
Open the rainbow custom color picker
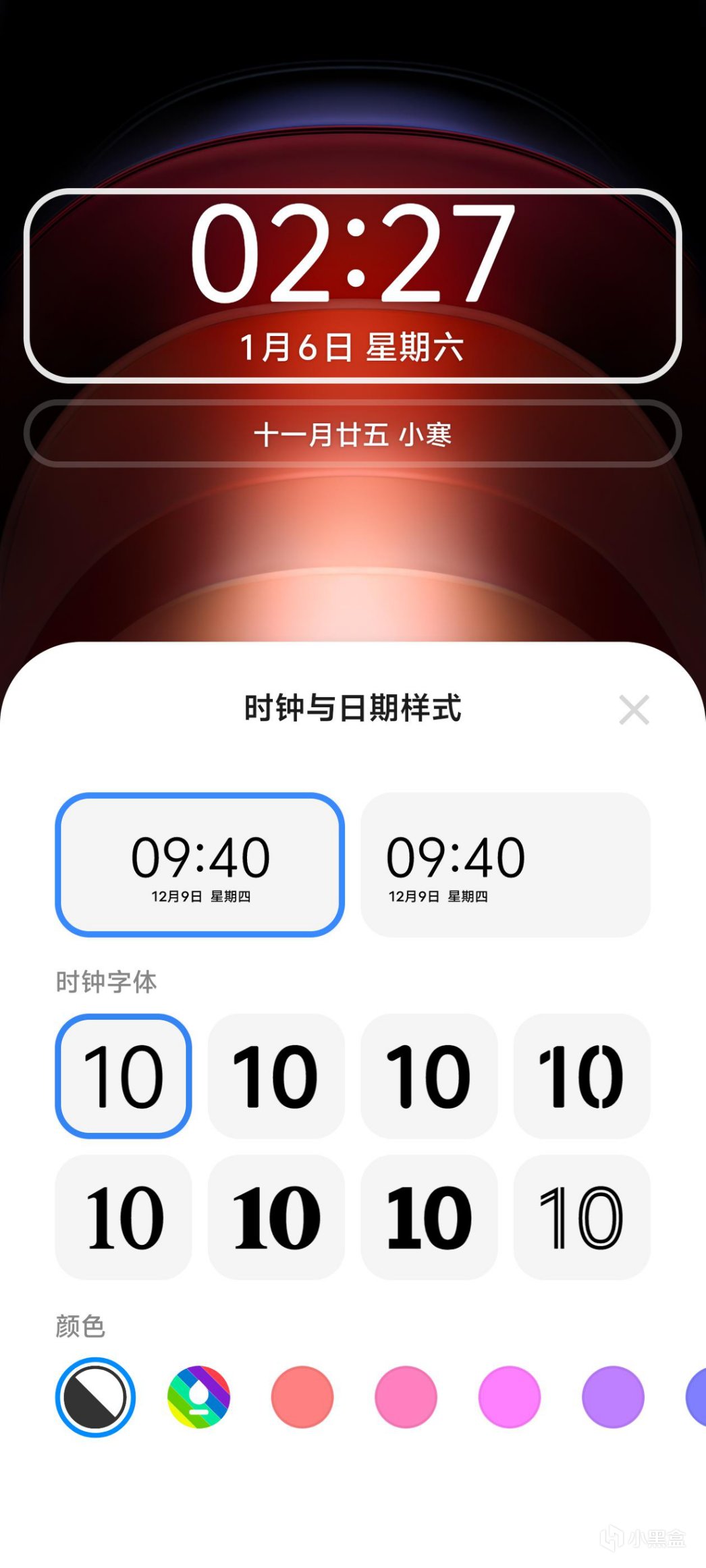tap(198, 1397)
